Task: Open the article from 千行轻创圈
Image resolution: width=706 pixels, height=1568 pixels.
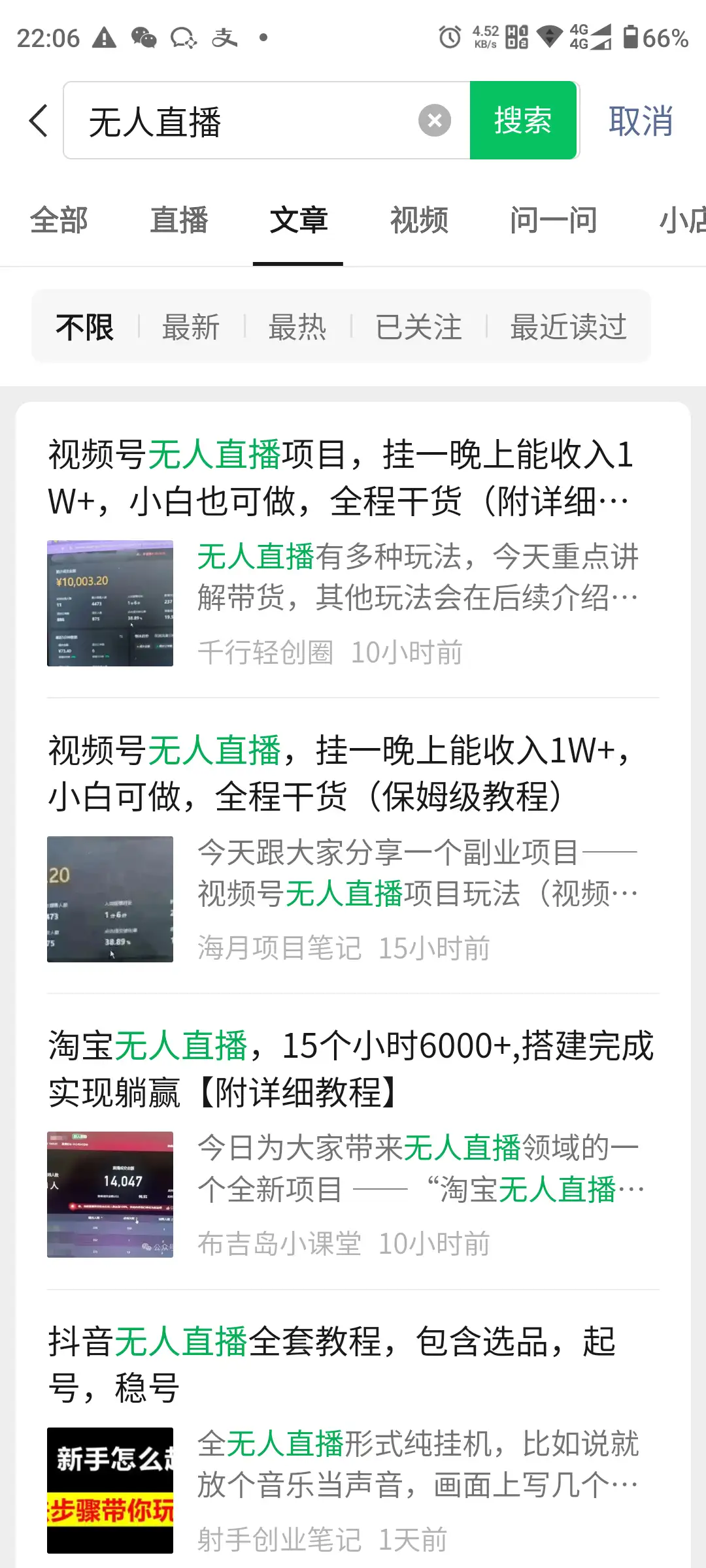Action: (x=340, y=478)
